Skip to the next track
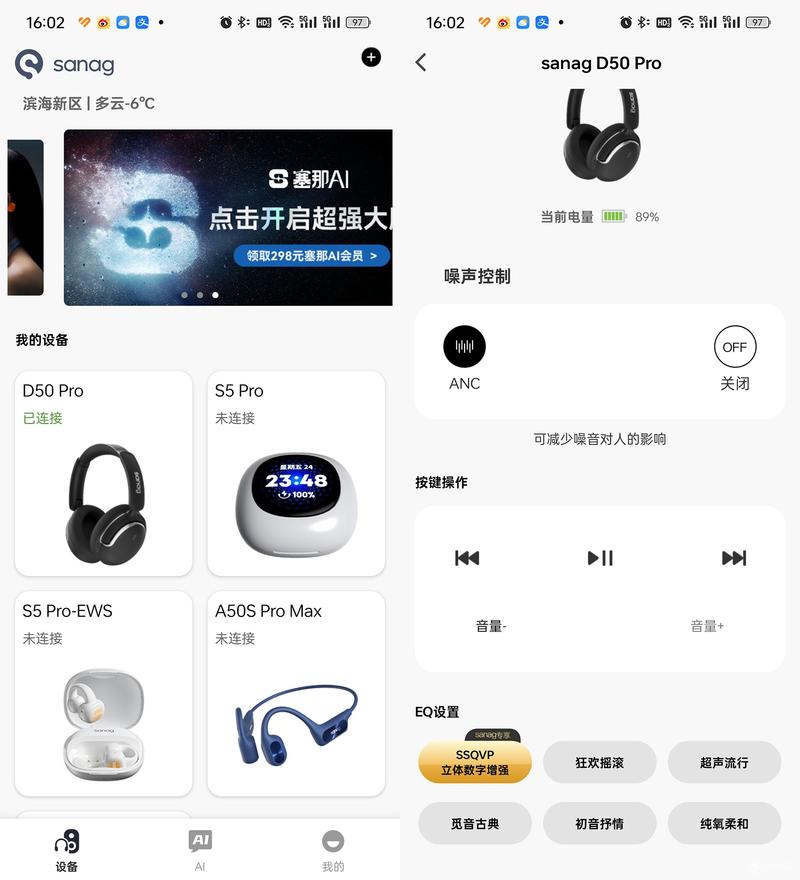Viewport: 800px width, 880px height. [734, 558]
